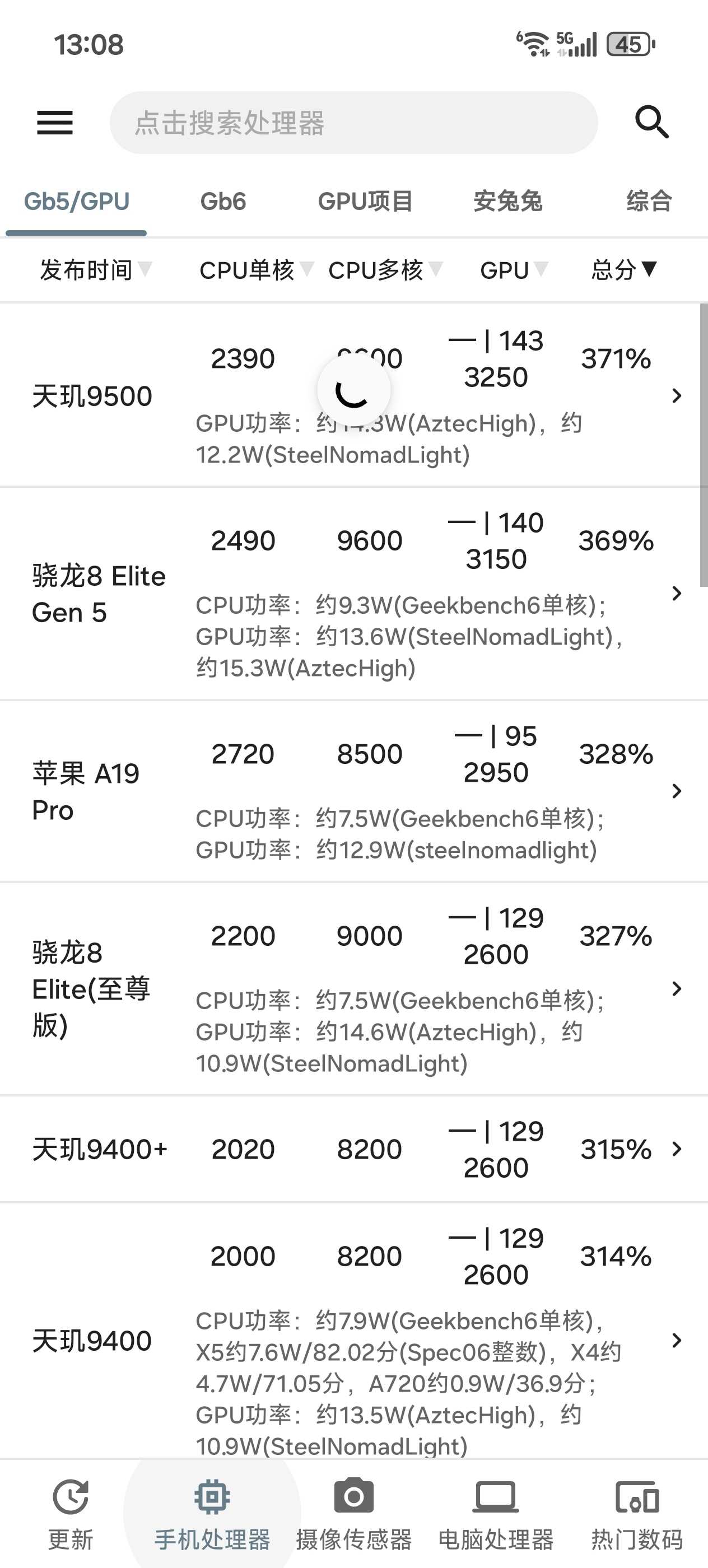Open the hamburger drawer menu
Screen dimensions: 708x1568
(55, 123)
